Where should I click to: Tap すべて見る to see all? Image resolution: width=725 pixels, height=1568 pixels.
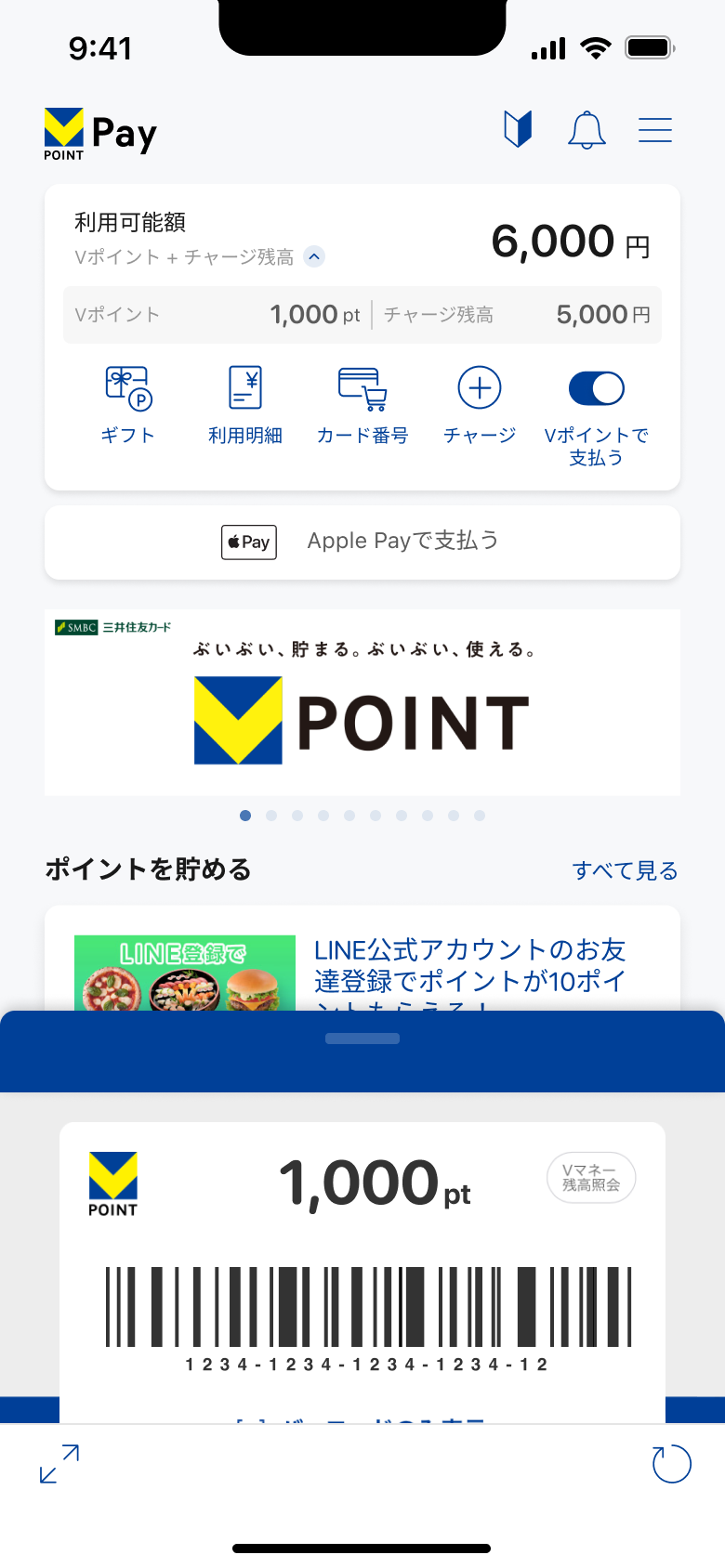pyautogui.click(x=625, y=870)
